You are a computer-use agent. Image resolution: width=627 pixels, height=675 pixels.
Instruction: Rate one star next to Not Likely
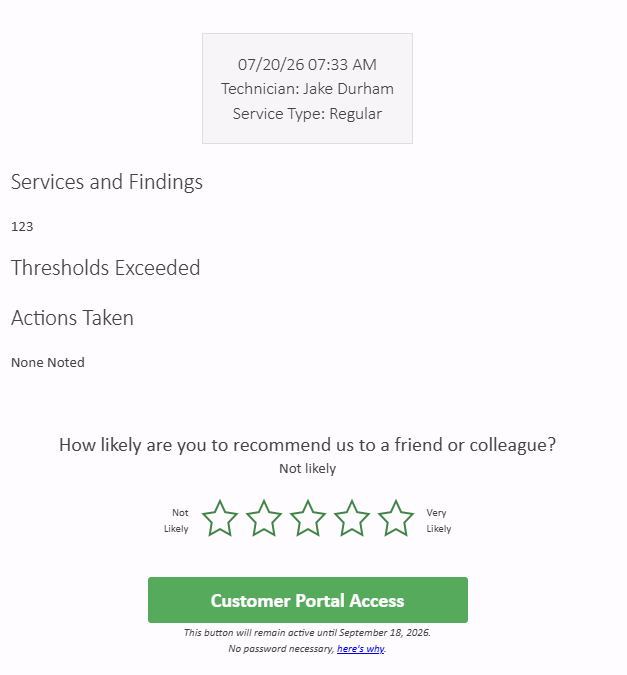pyautogui.click(x=220, y=519)
